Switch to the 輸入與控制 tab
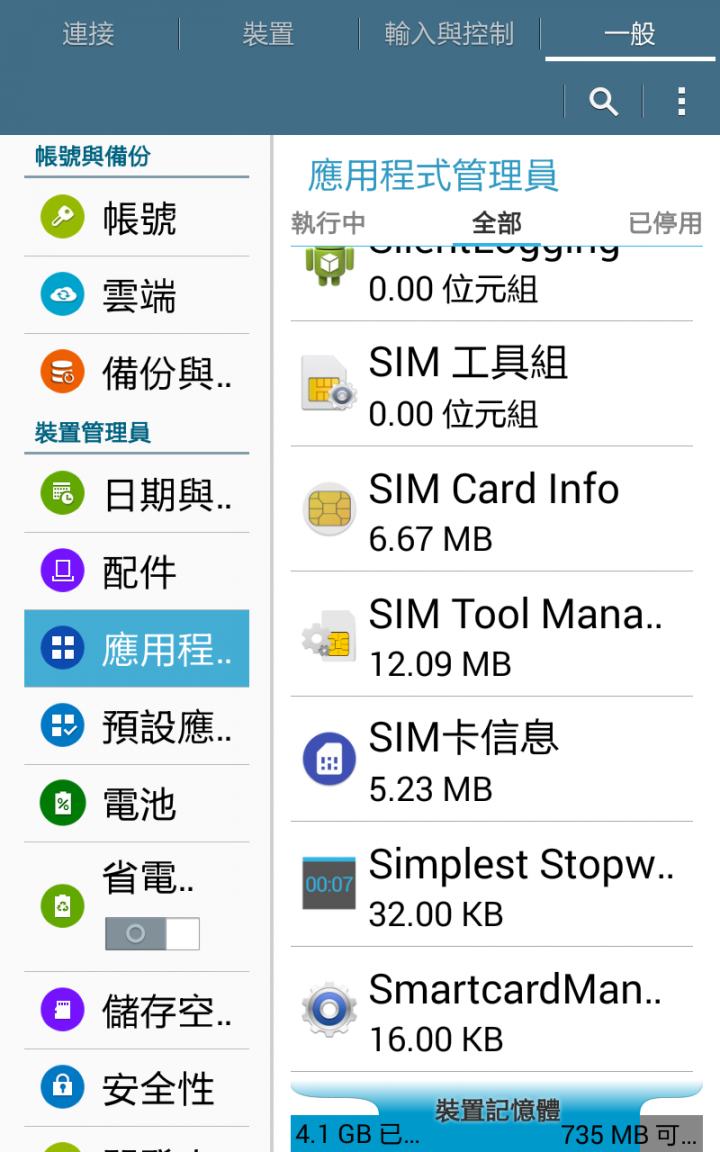This screenshot has width=720, height=1152. 449,34
